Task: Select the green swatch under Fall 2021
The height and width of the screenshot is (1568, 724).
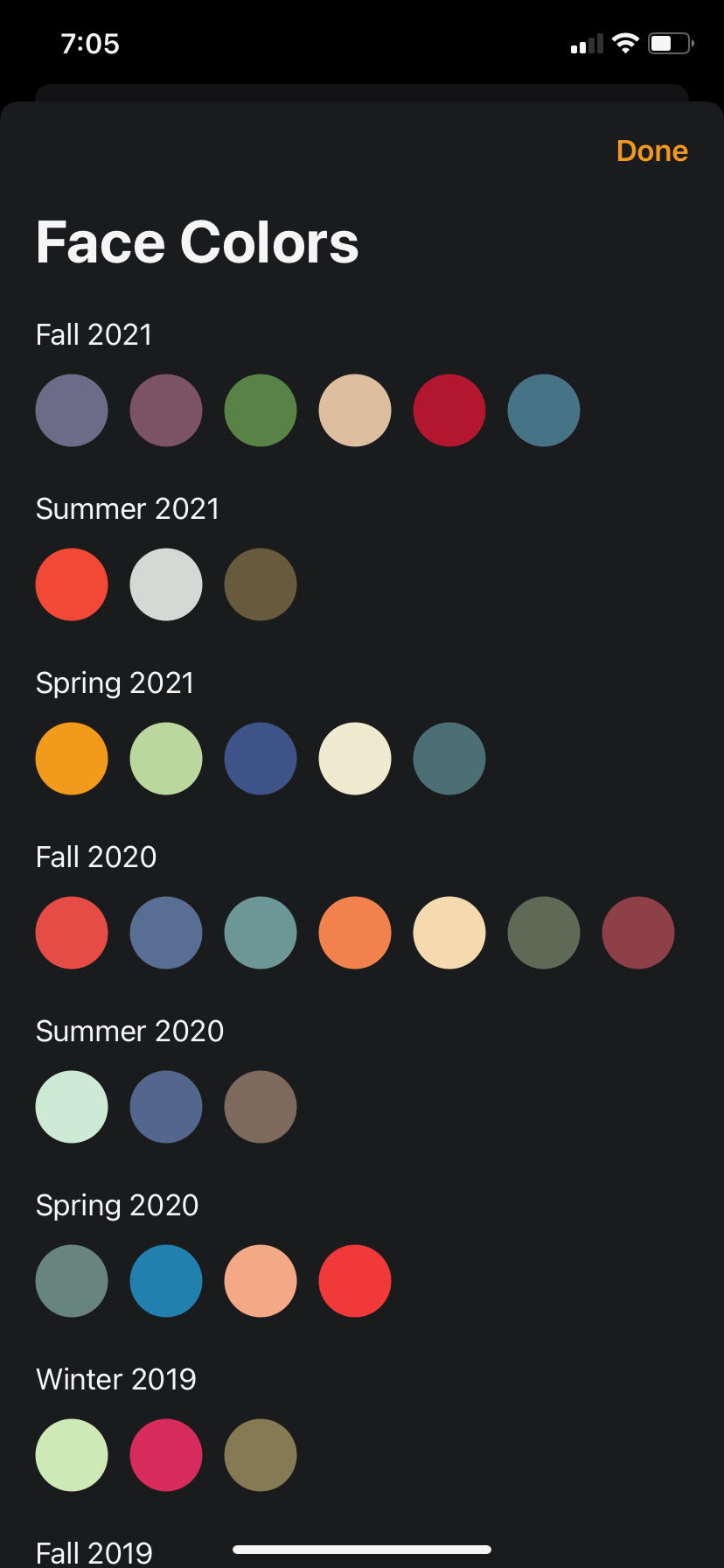Action: coord(261,410)
